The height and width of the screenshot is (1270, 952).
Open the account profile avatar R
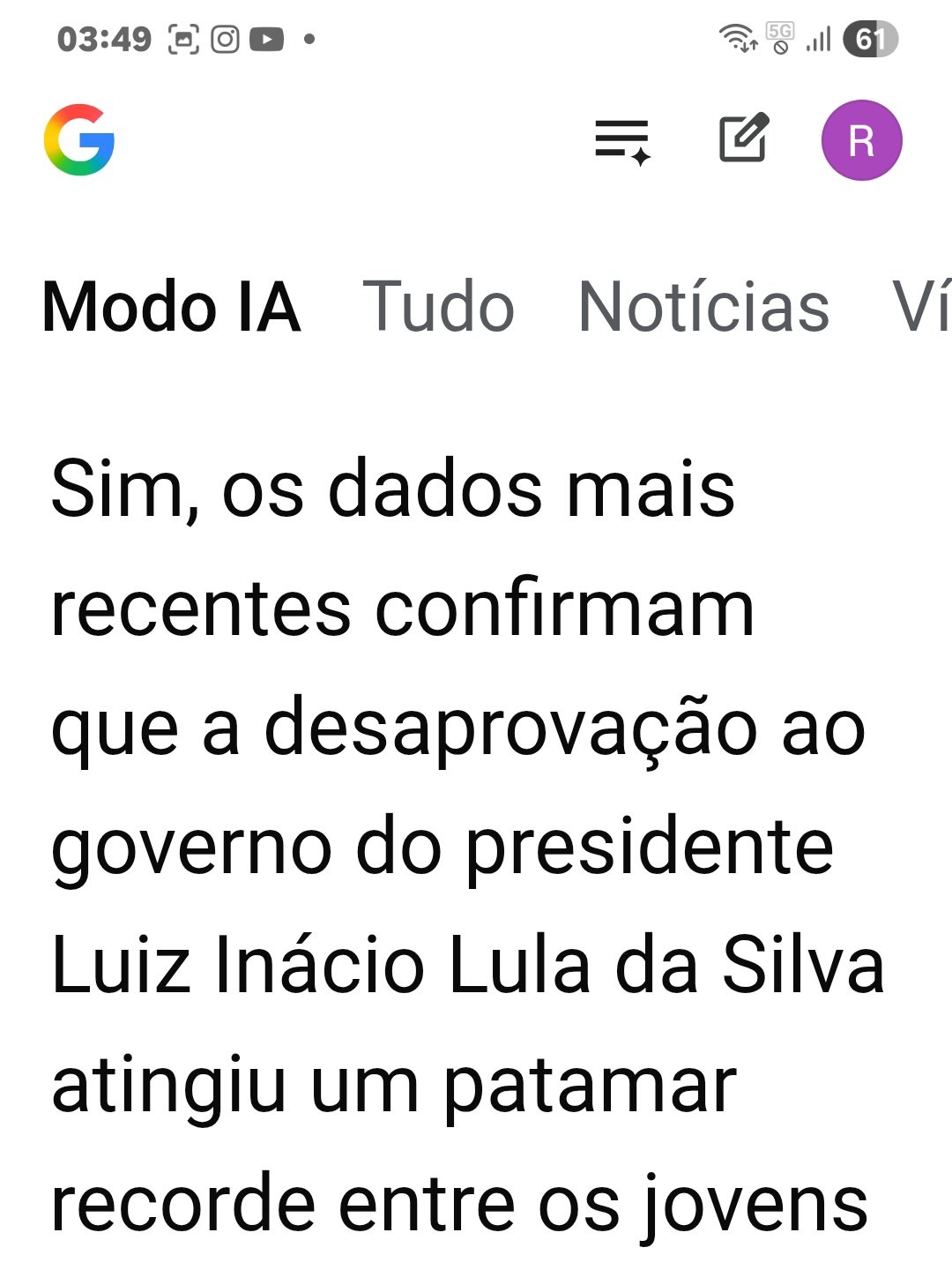coord(861,140)
